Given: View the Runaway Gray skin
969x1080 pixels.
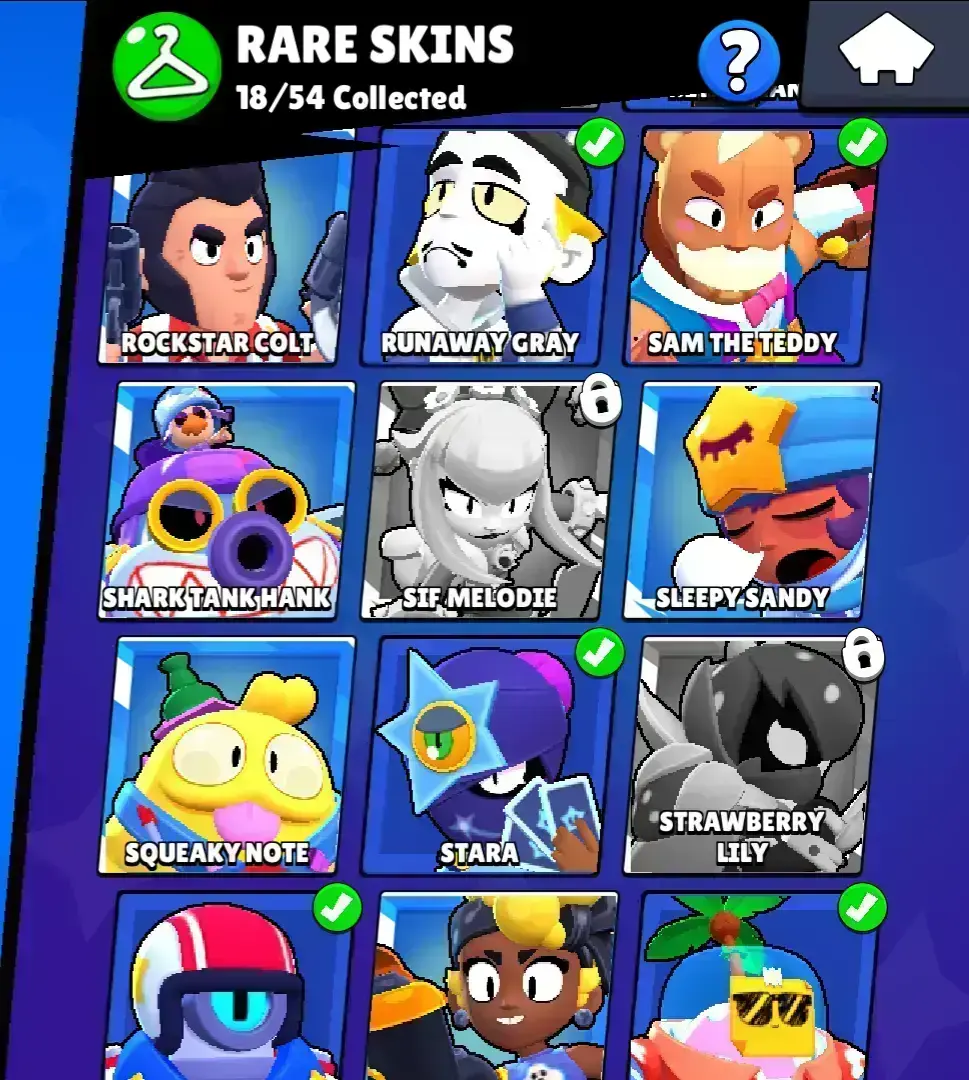Looking at the screenshot, I should pos(485,250).
